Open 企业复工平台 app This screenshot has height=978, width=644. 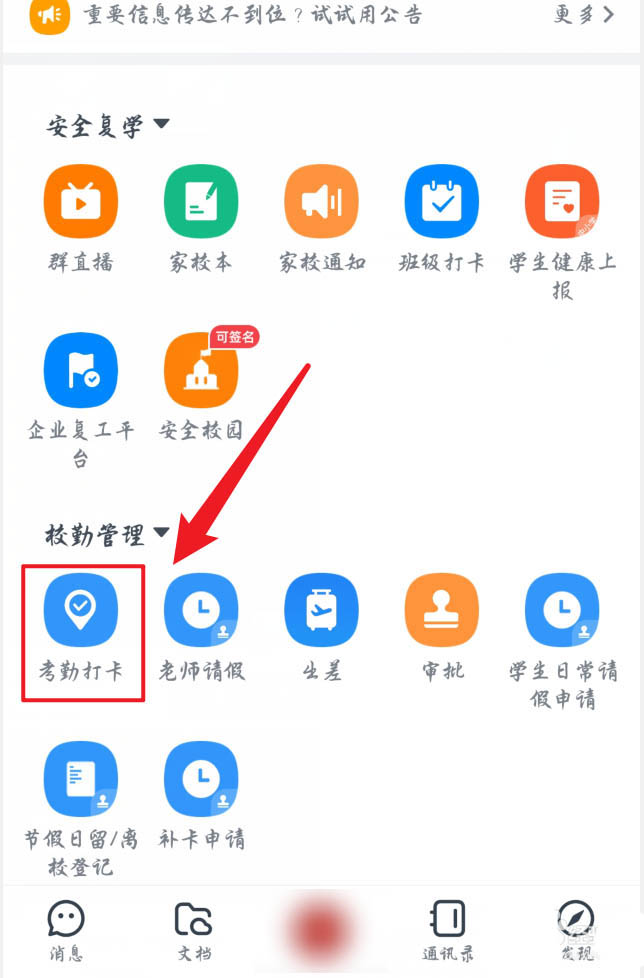click(x=81, y=371)
